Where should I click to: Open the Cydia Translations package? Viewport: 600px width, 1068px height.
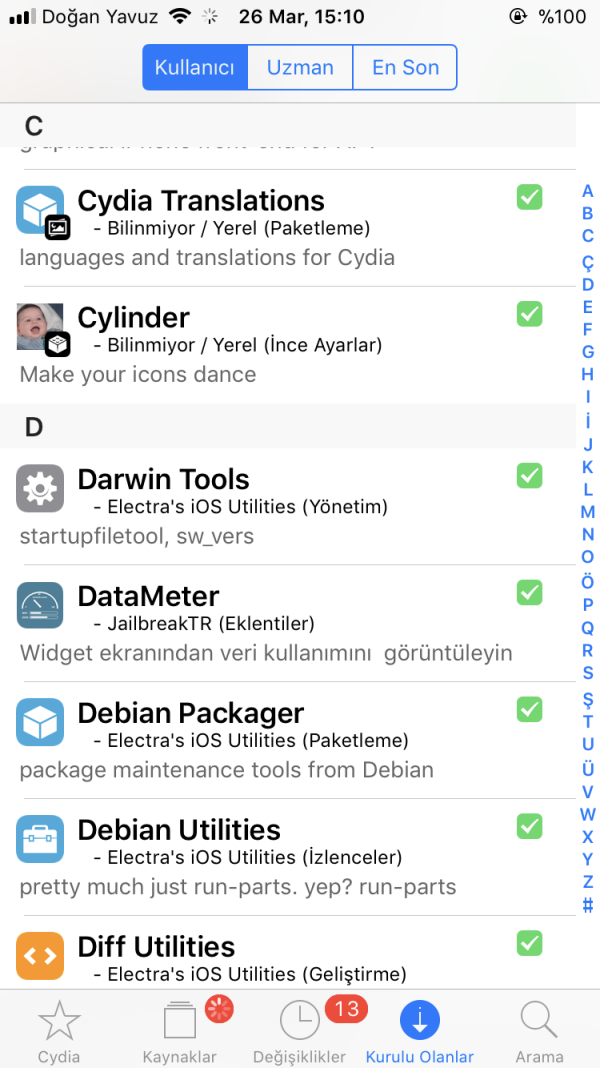pyautogui.click(x=280, y=227)
